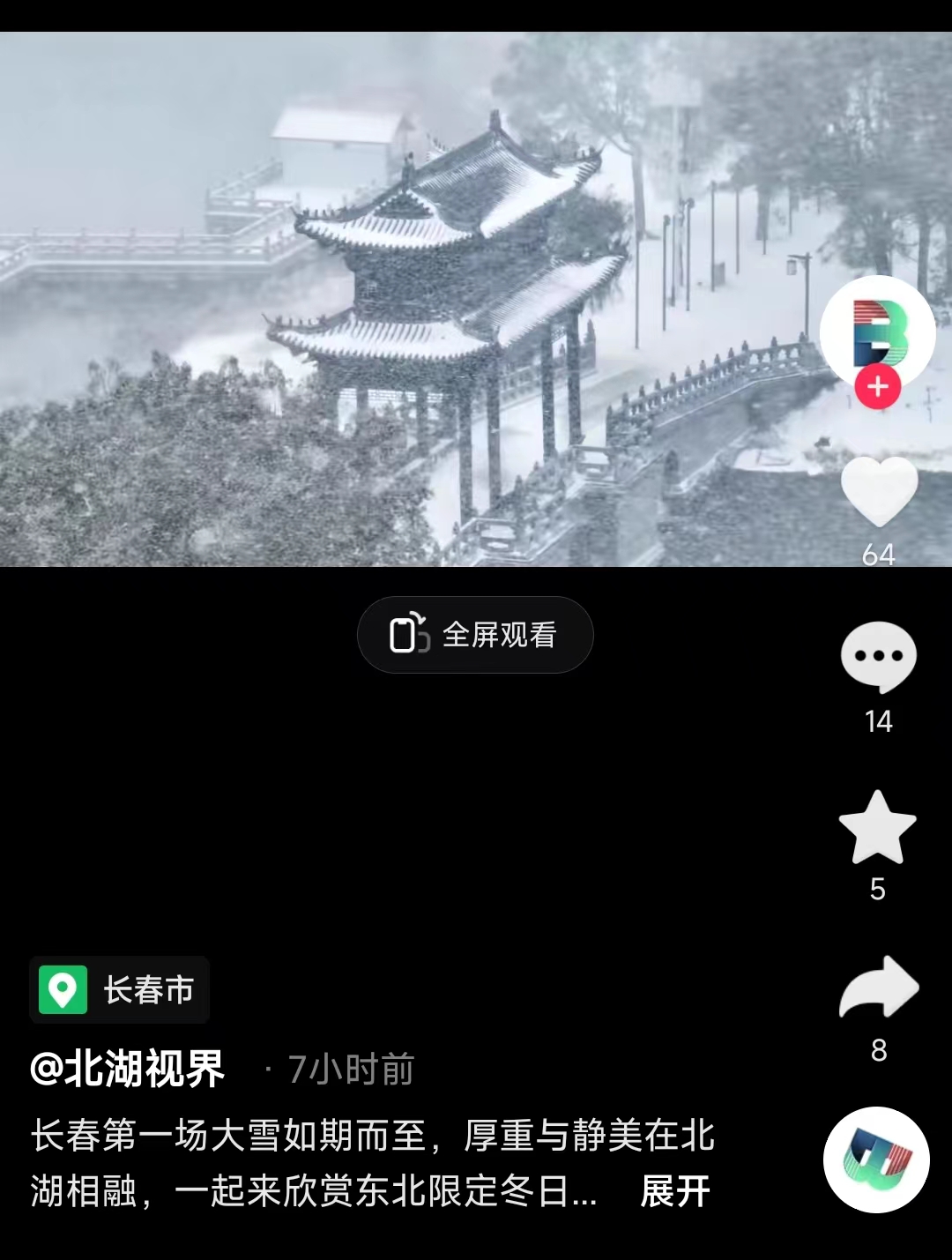Image resolution: width=952 pixels, height=1260 pixels.
Task: Add video to favorites with star
Action: click(877, 827)
